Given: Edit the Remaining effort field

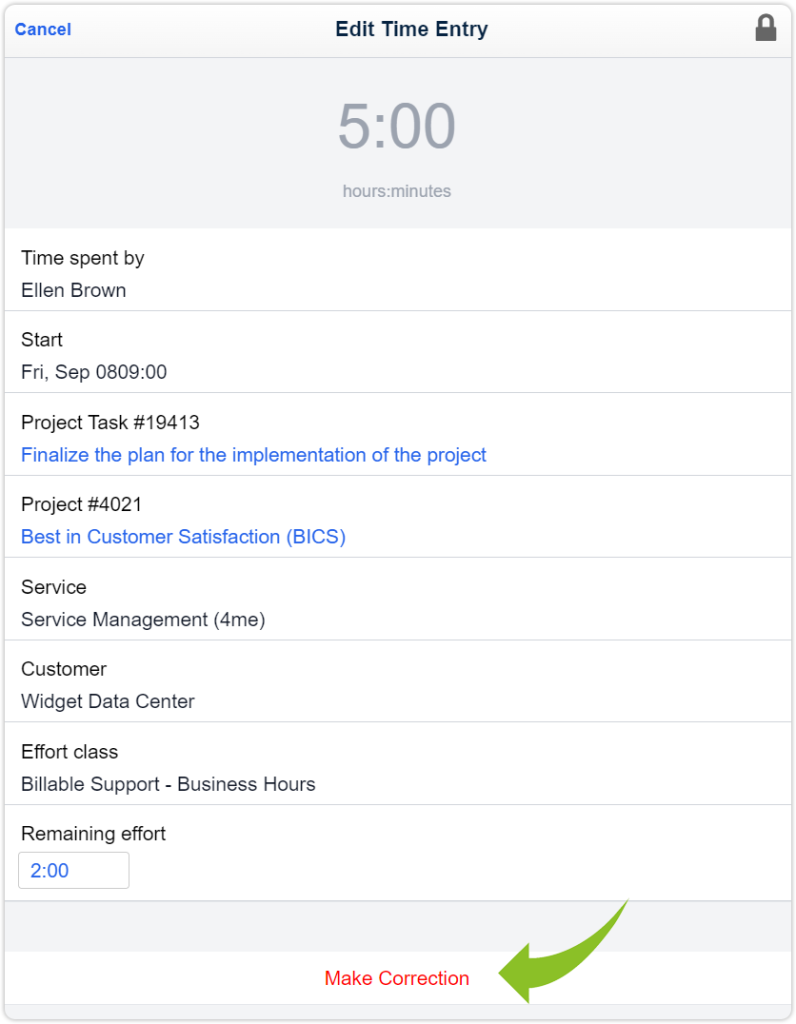Looking at the screenshot, I should [73, 870].
